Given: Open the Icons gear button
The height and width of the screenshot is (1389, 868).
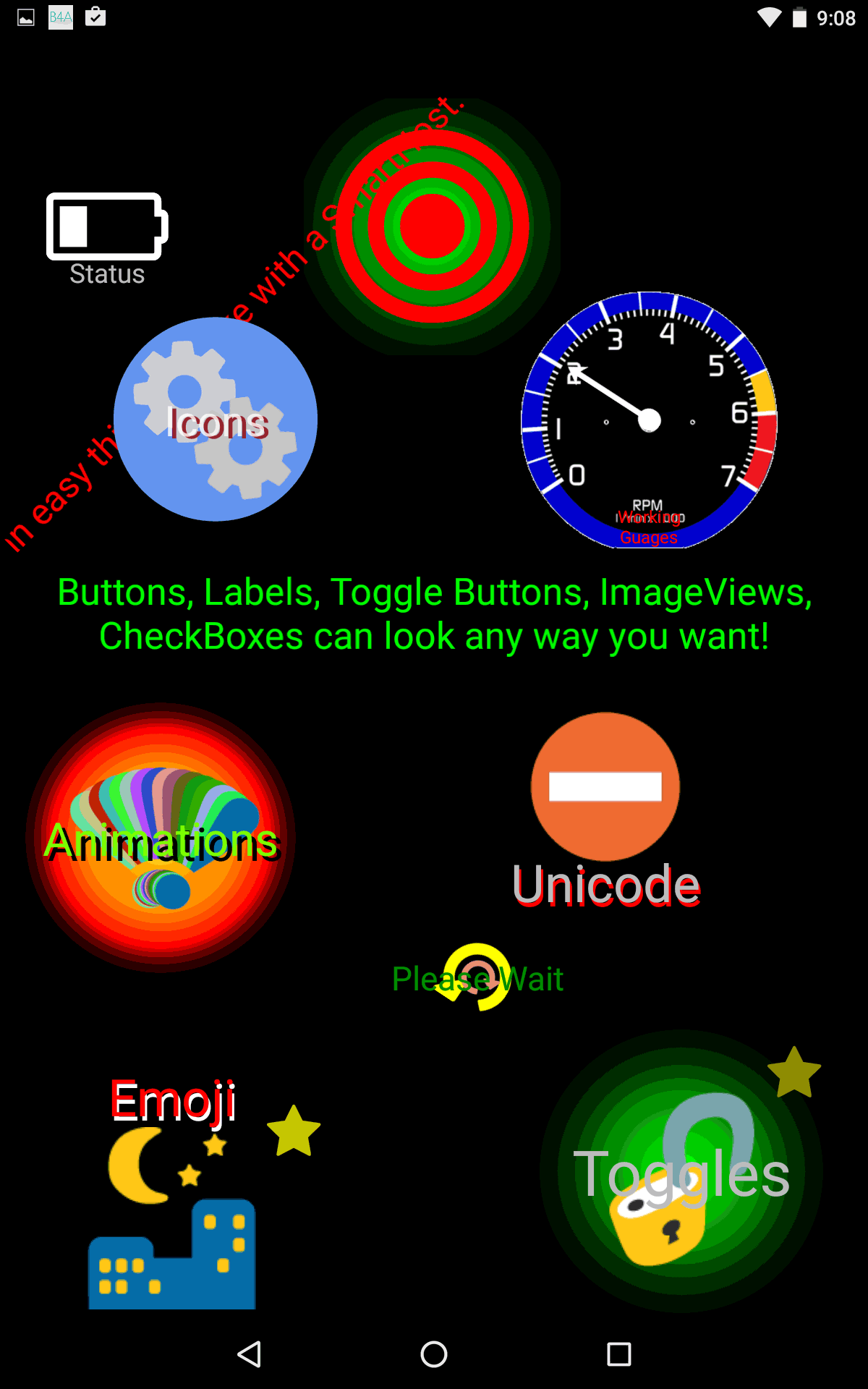Looking at the screenshot, I should pos(216,420).
